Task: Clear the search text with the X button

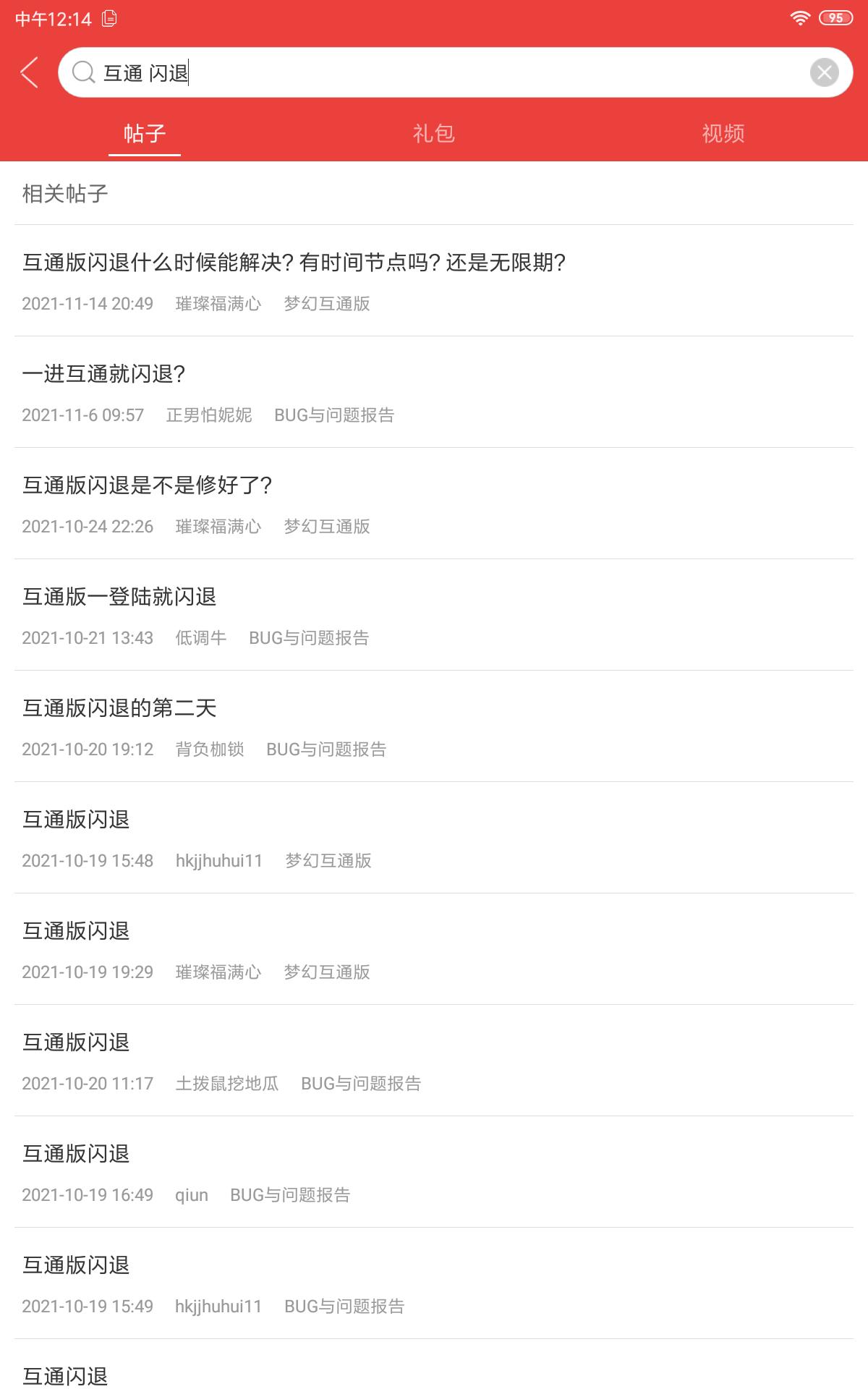Action: (x=824, y=72)
